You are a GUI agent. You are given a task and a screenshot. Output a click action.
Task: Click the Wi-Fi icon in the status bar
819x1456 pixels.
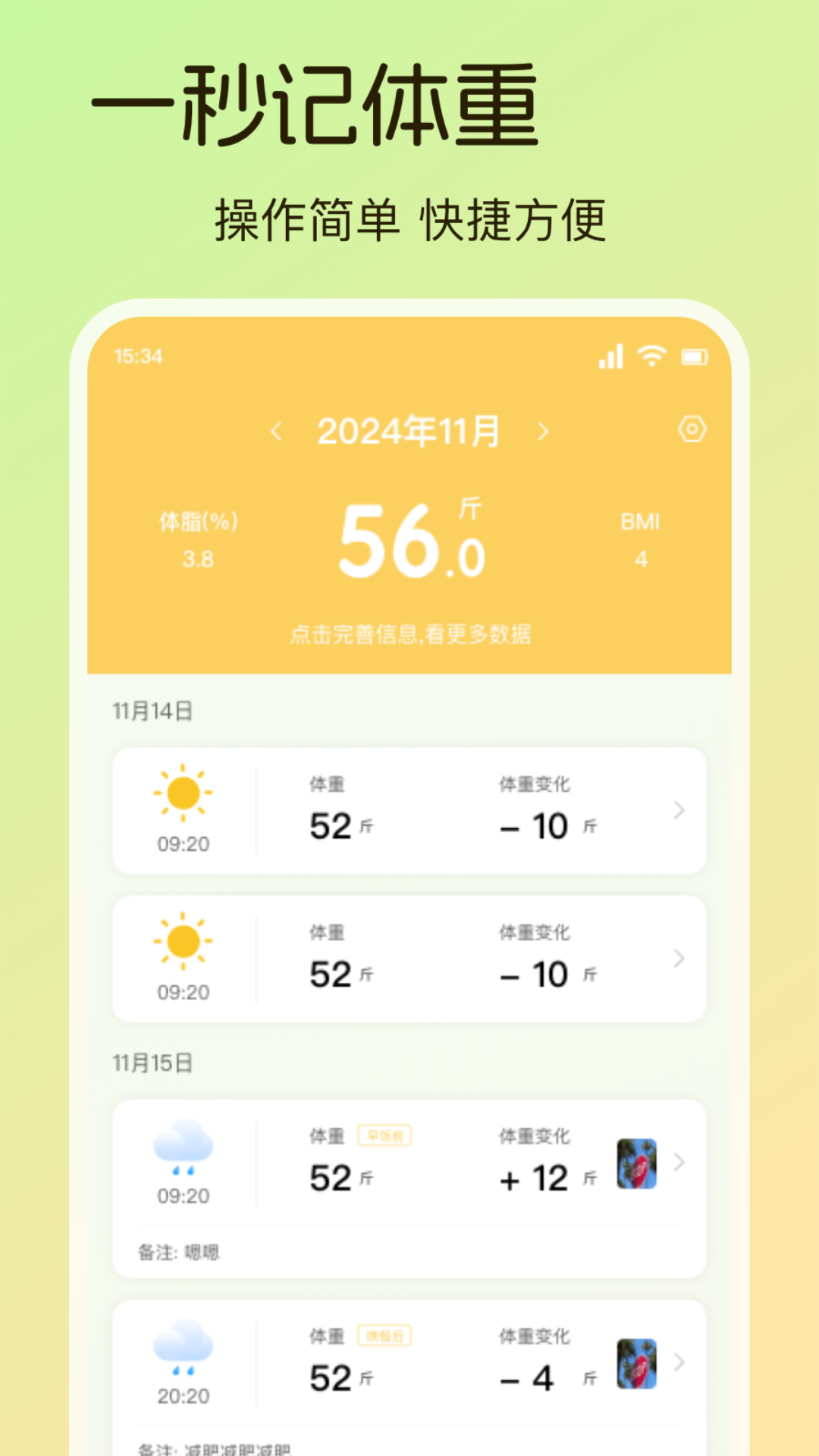pos(654,356)
